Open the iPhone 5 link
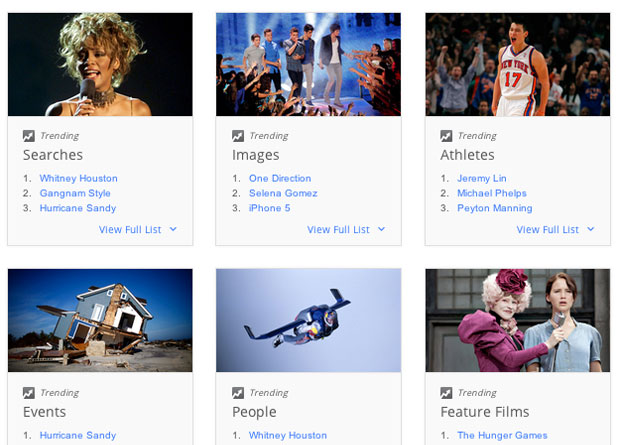Screen dimensions: 620x445 pos(269,208)
